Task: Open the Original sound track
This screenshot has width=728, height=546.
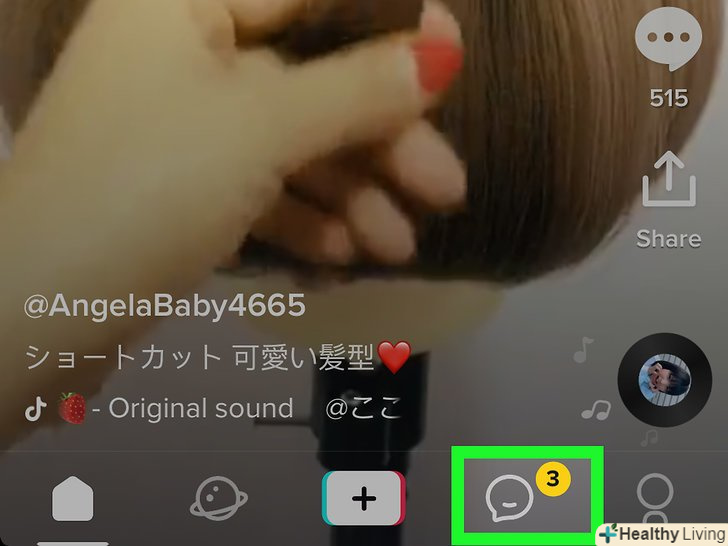Action: [x=199, y=409]
